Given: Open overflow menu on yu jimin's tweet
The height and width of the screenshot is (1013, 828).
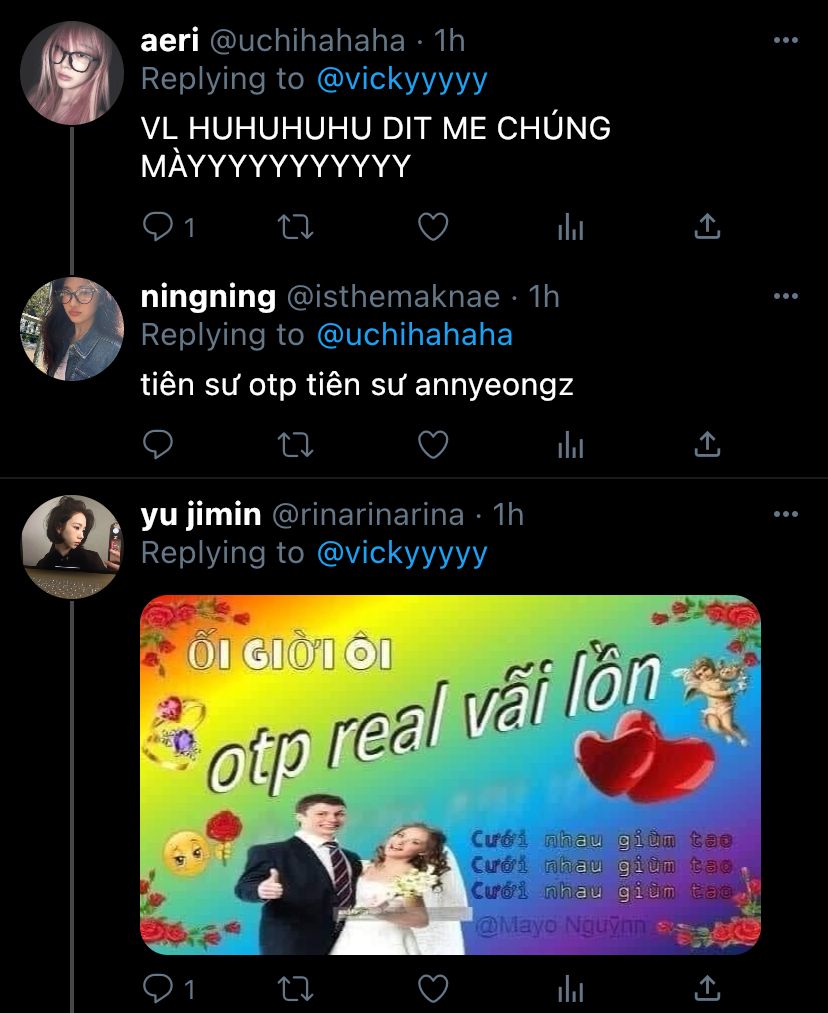Looking at the screenshot, I should click(x=786, y=514).
